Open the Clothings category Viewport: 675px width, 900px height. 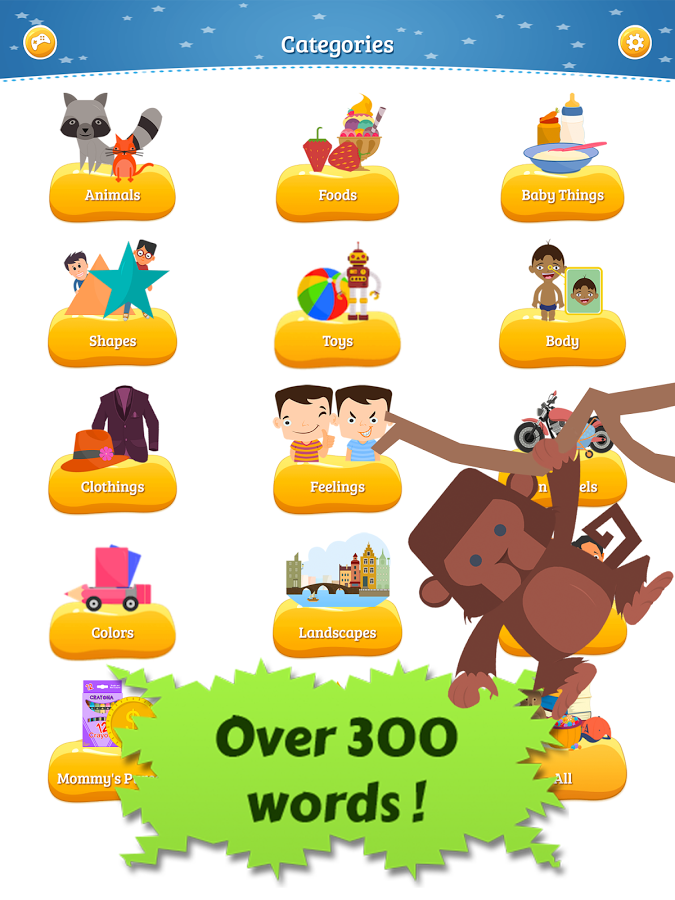point(112,486)
